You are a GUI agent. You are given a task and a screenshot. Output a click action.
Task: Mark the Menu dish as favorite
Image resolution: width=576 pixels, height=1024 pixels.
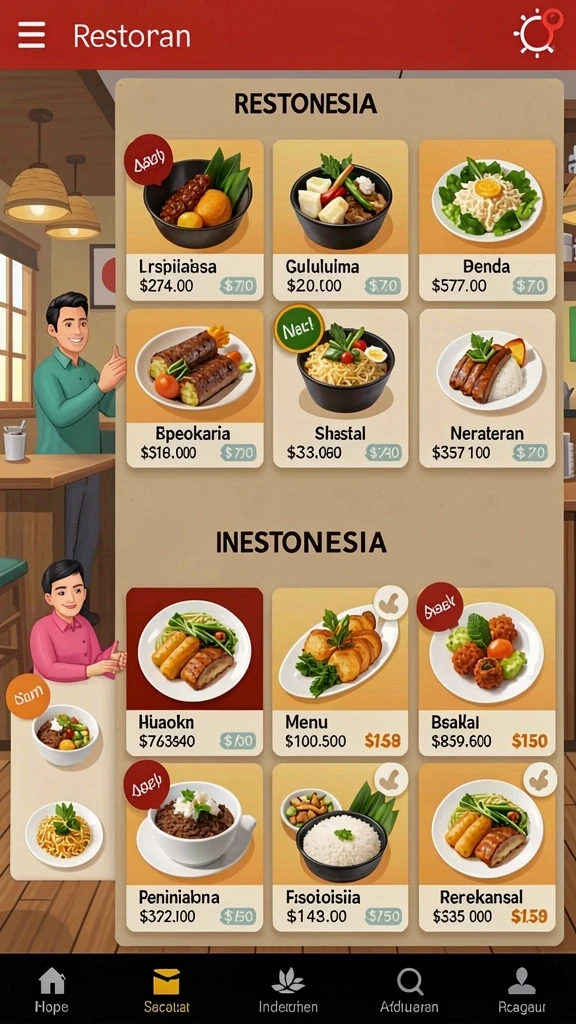click(391, 602)
